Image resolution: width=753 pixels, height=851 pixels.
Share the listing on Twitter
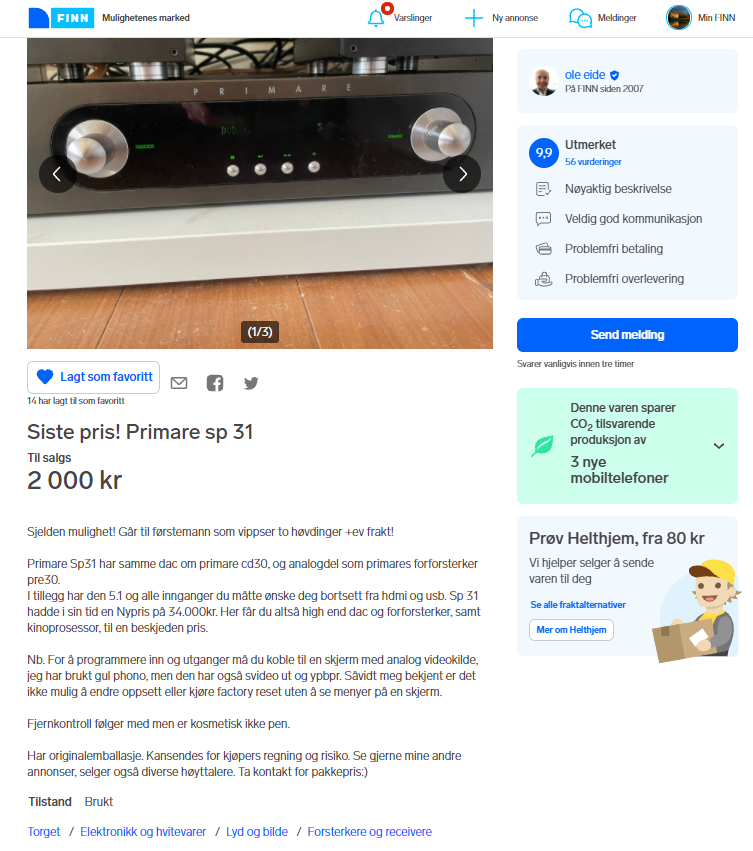pyautogui.click(x=251, y=383)
